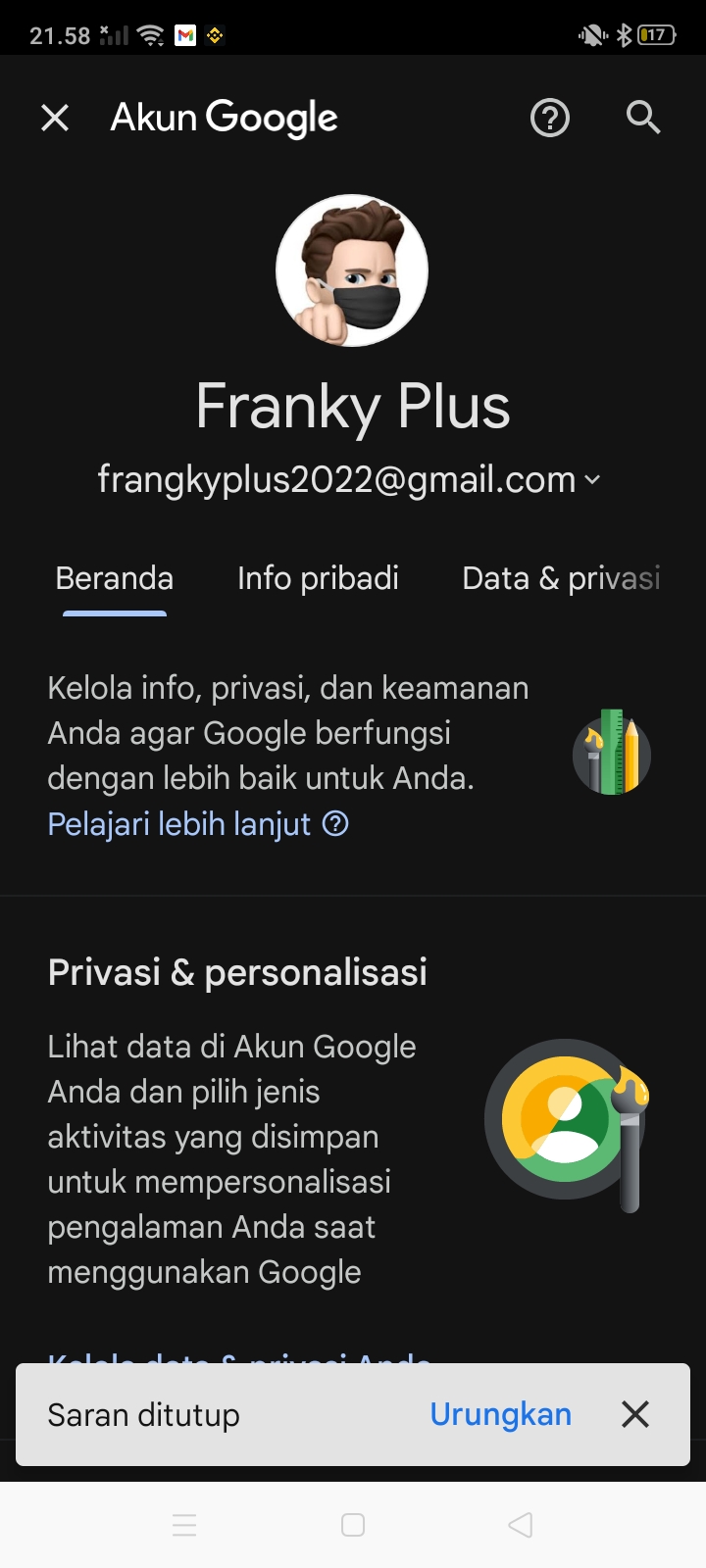Screen dimensions: 706x1568
Task: Select the Beranda tab
Action: coord(115,578)
